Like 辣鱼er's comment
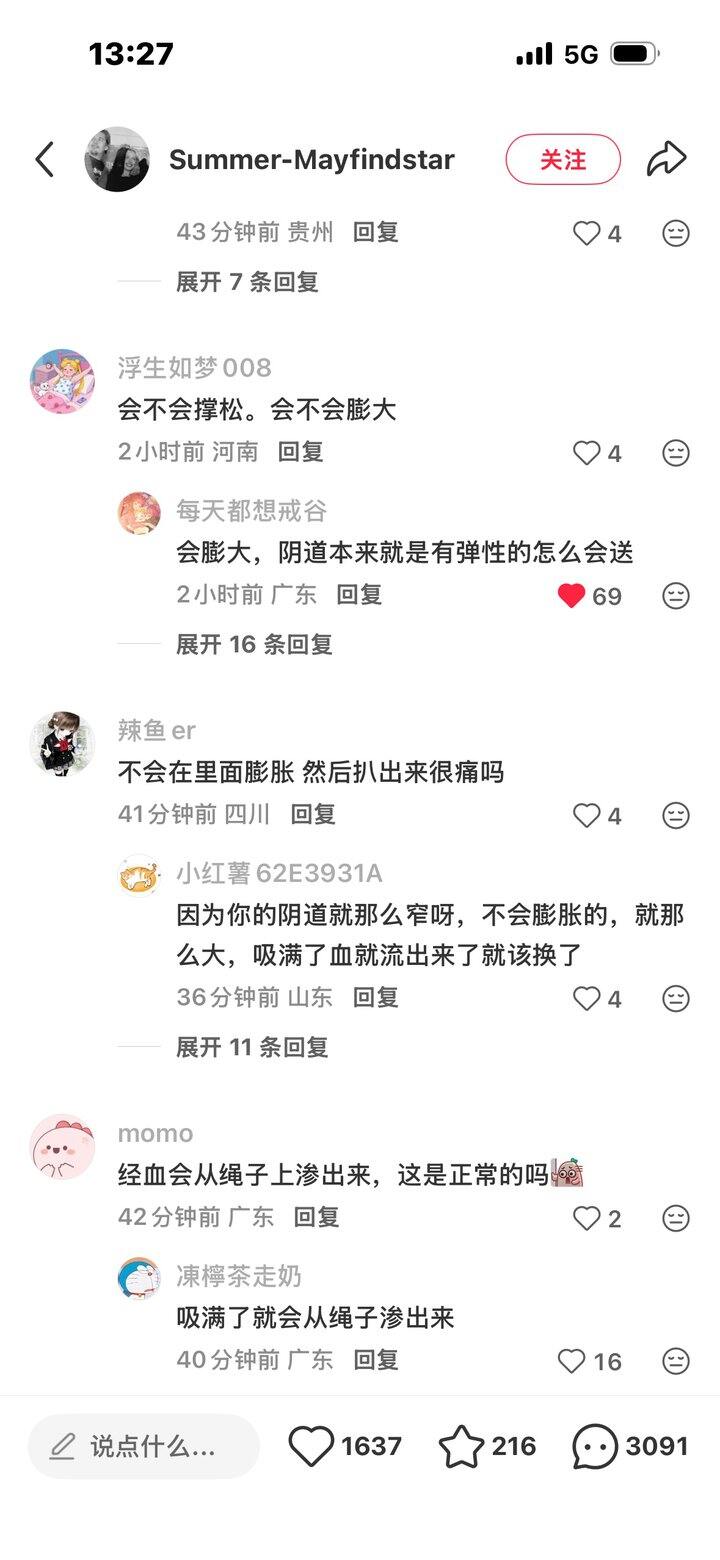This screenshot has width=720, height=1560. [586, 816]
